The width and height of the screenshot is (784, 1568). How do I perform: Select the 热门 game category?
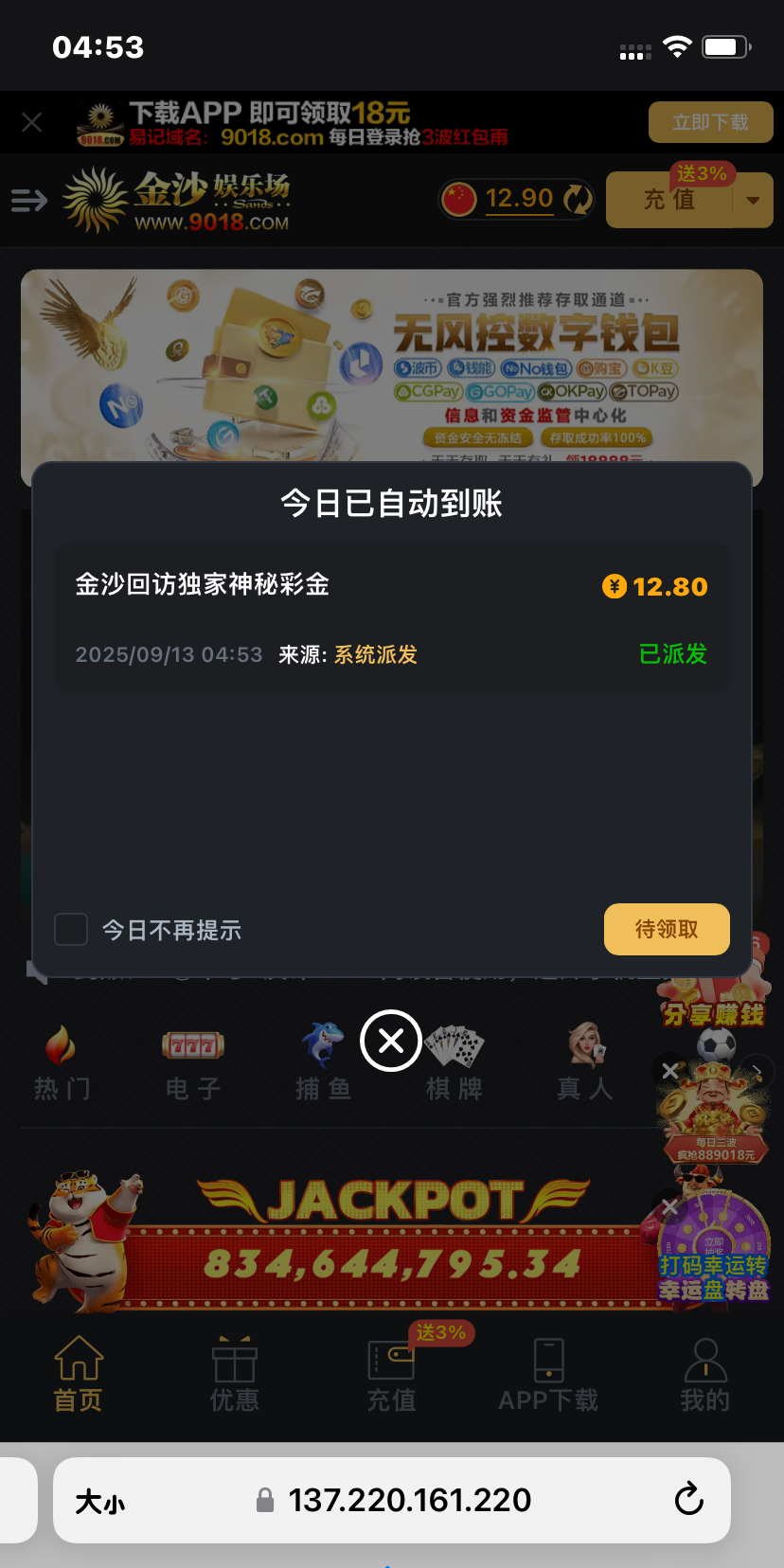coord(62,1062)
